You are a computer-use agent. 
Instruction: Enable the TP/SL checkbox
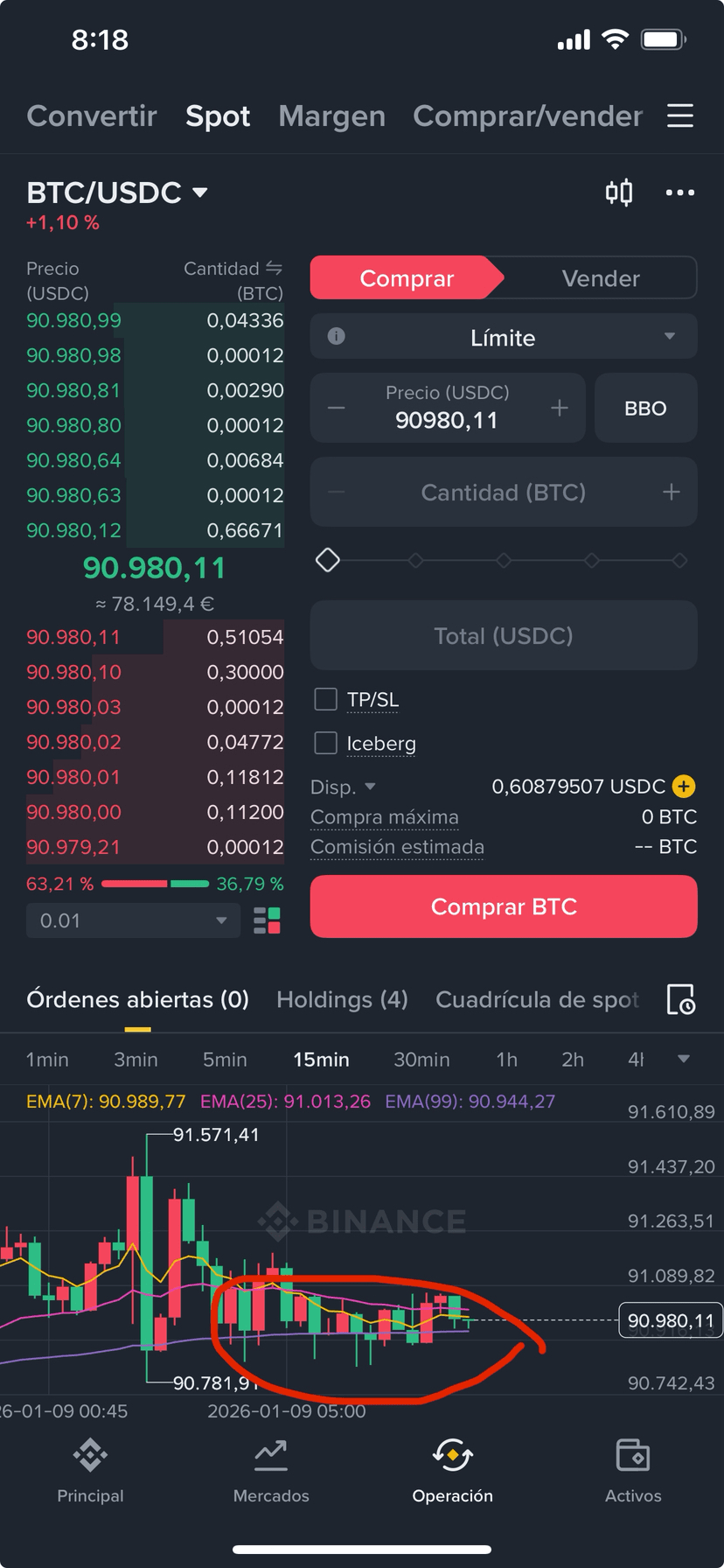pos(326,699)
